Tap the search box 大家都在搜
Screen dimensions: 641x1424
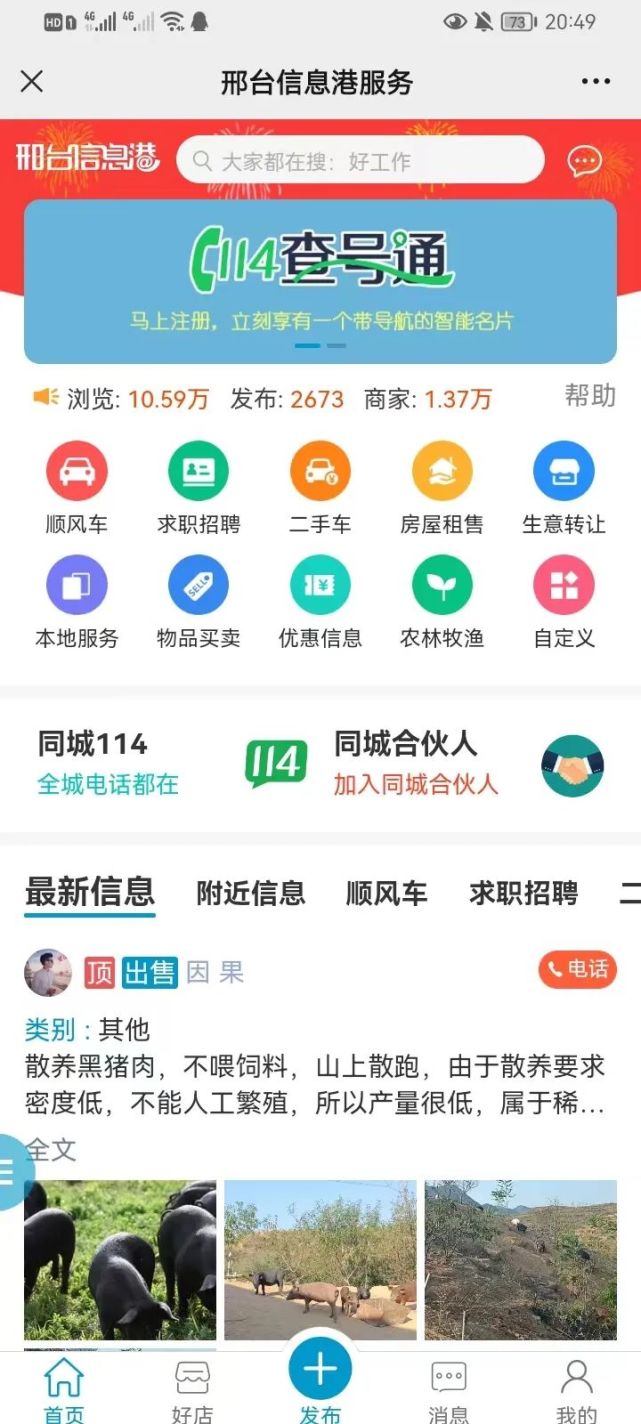pos(360,161)
